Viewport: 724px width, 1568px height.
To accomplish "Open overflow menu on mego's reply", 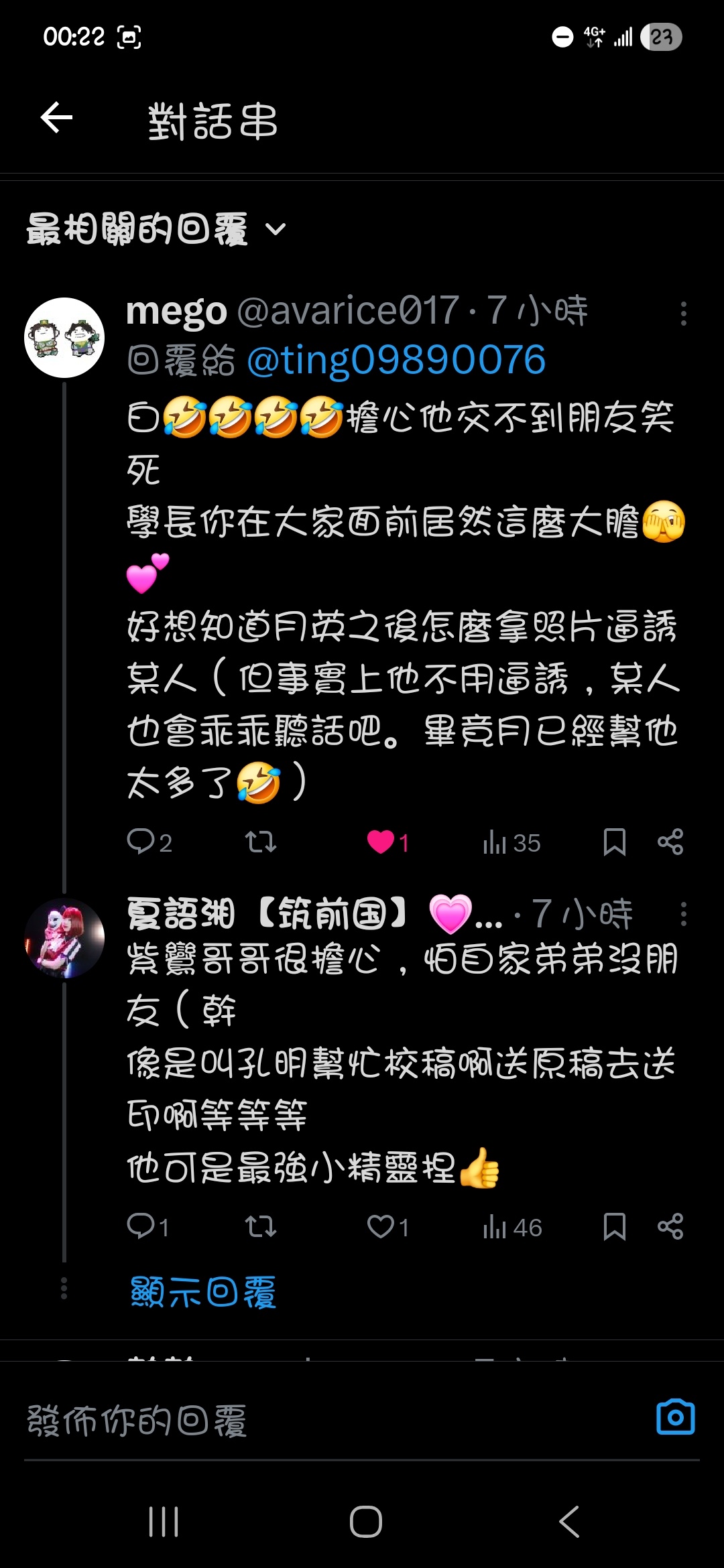I will [683, 314].
